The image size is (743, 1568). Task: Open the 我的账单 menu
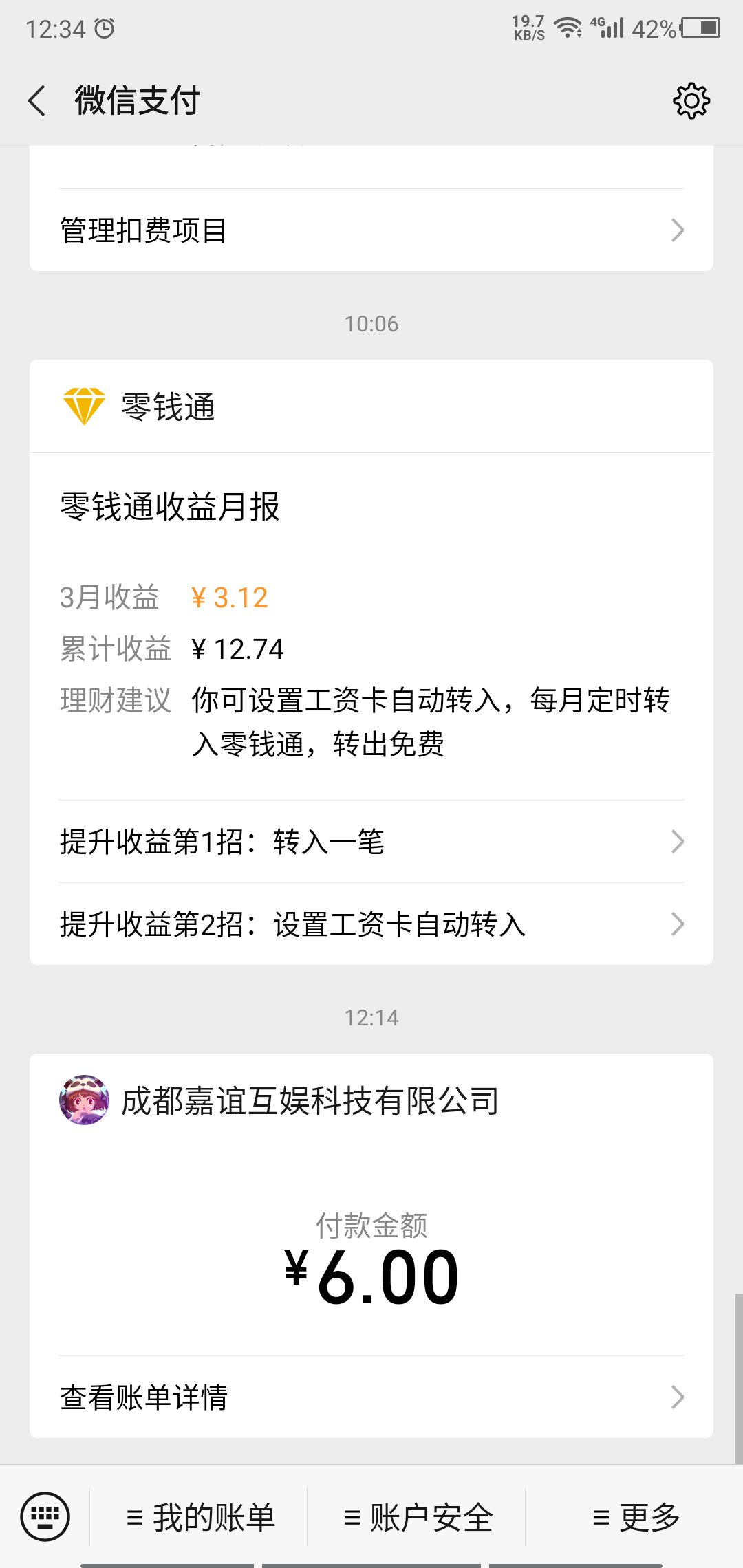(x=200, y=1518)
